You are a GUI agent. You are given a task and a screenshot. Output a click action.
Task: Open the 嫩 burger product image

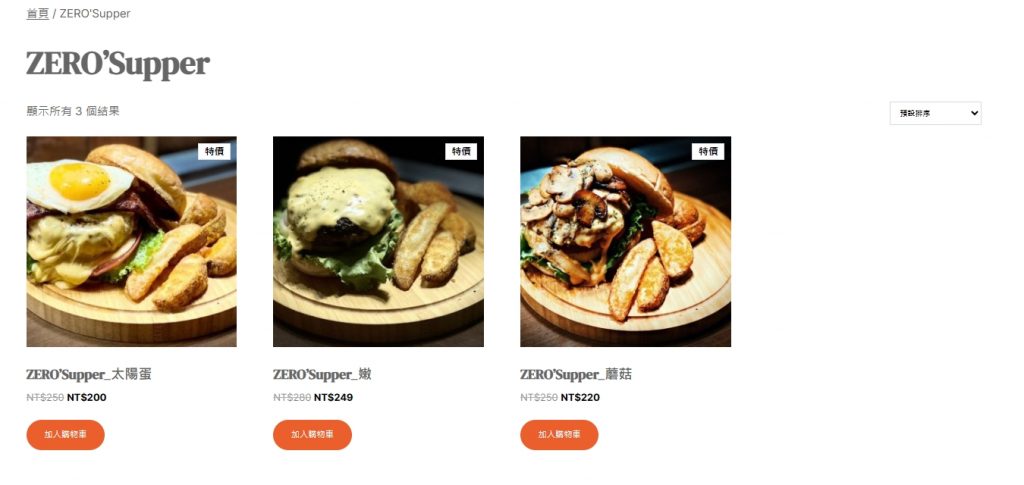point(378,241)
